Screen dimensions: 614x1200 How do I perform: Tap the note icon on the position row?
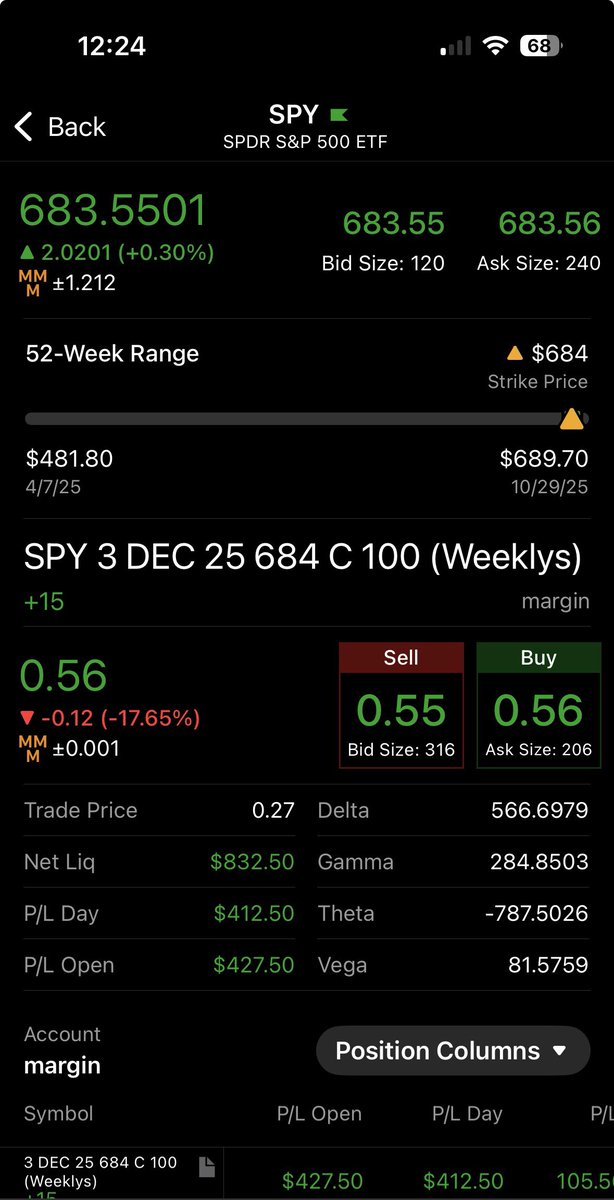pos(206,1167)
